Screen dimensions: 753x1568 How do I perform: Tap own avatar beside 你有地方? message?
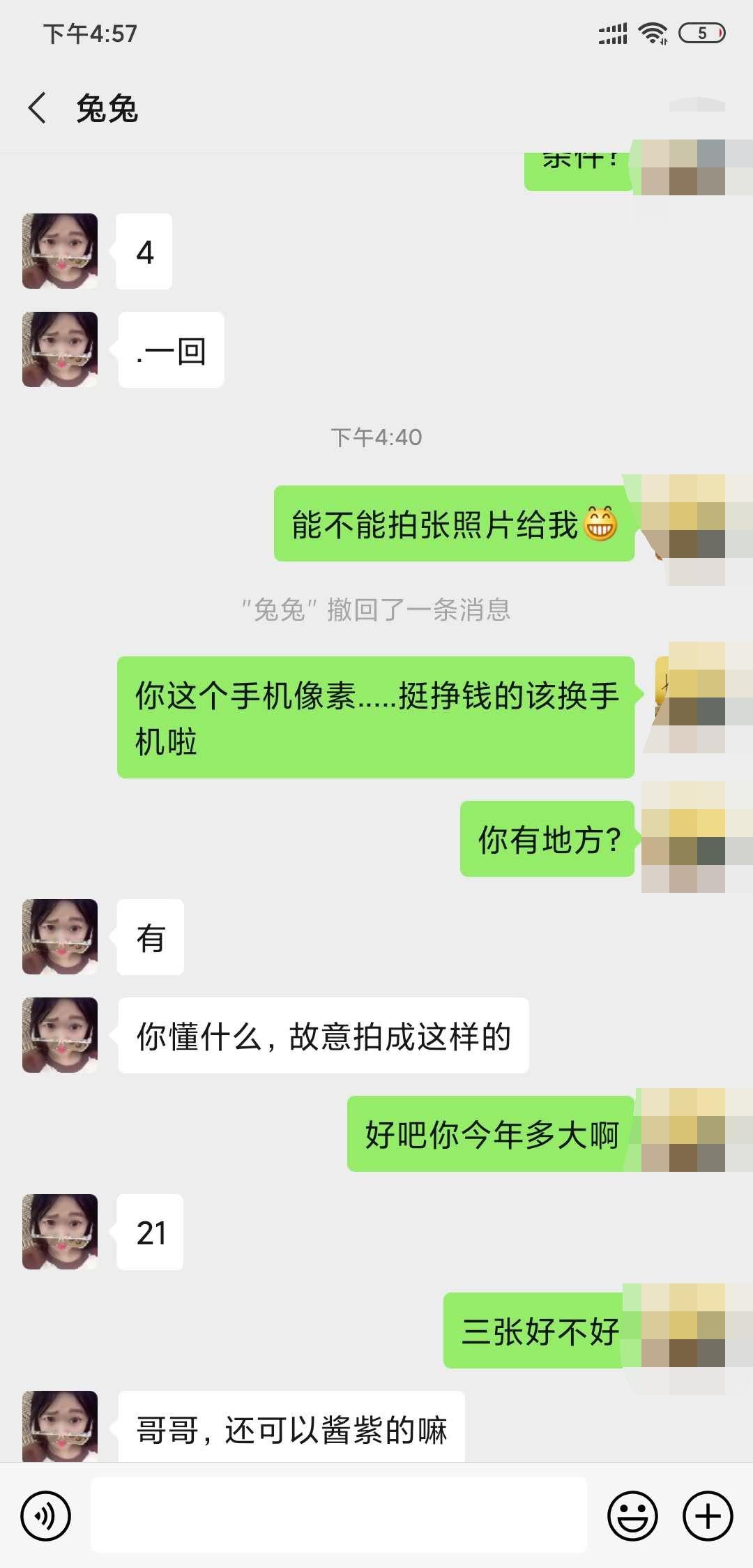pyautogui.click(x=683, y=838)
